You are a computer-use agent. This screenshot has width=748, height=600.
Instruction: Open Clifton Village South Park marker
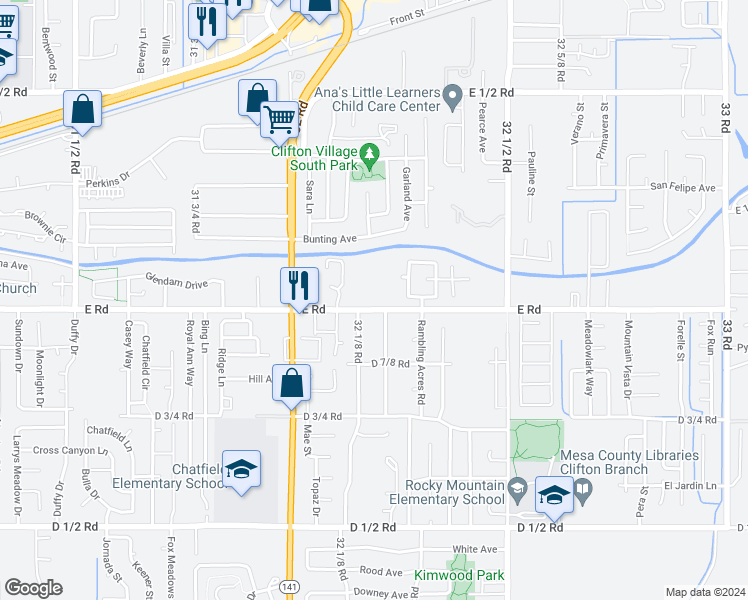click(371, 156)
